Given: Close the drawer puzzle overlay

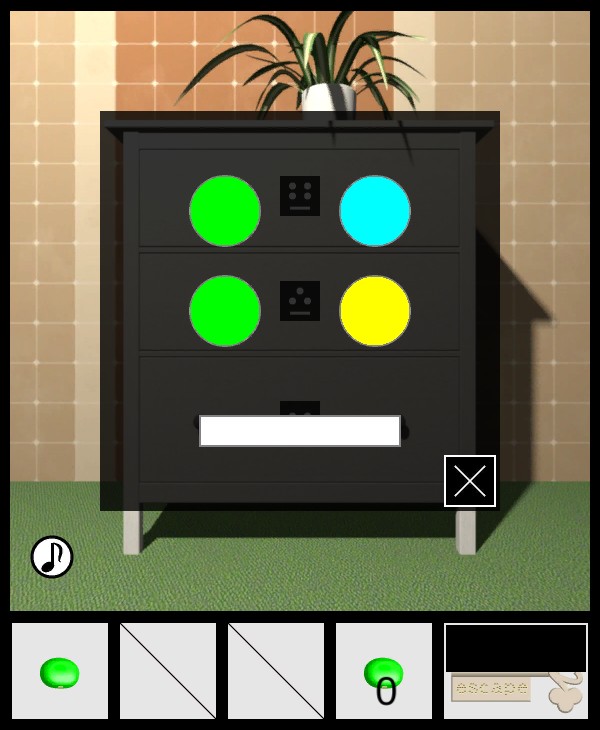Looking at the screenshot, I should pyautogui.click(x=470, y=481).
